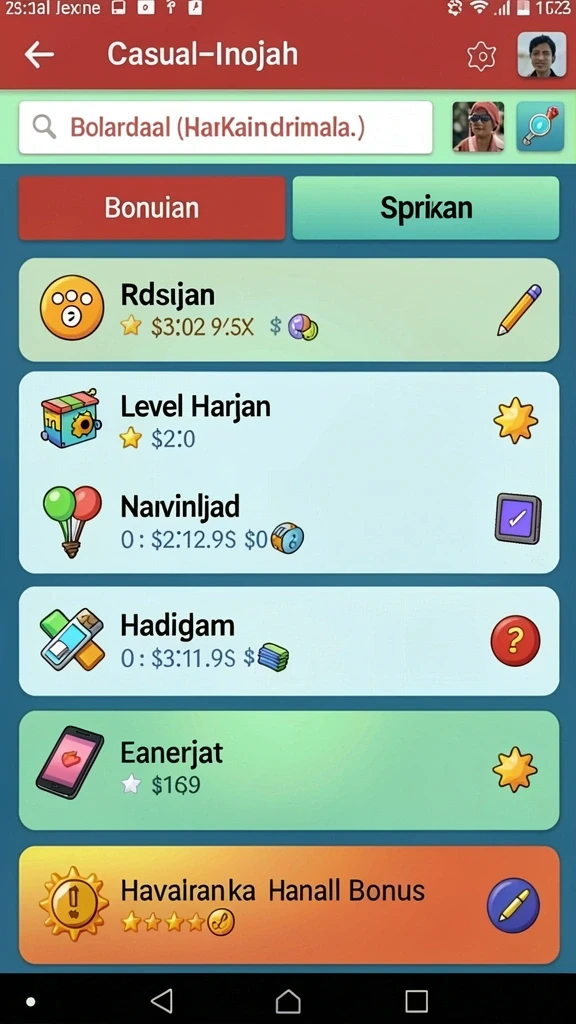Tap the Bolardaal search field
The width and height of the screenshot is (576, 1024).
pos(225,127)
